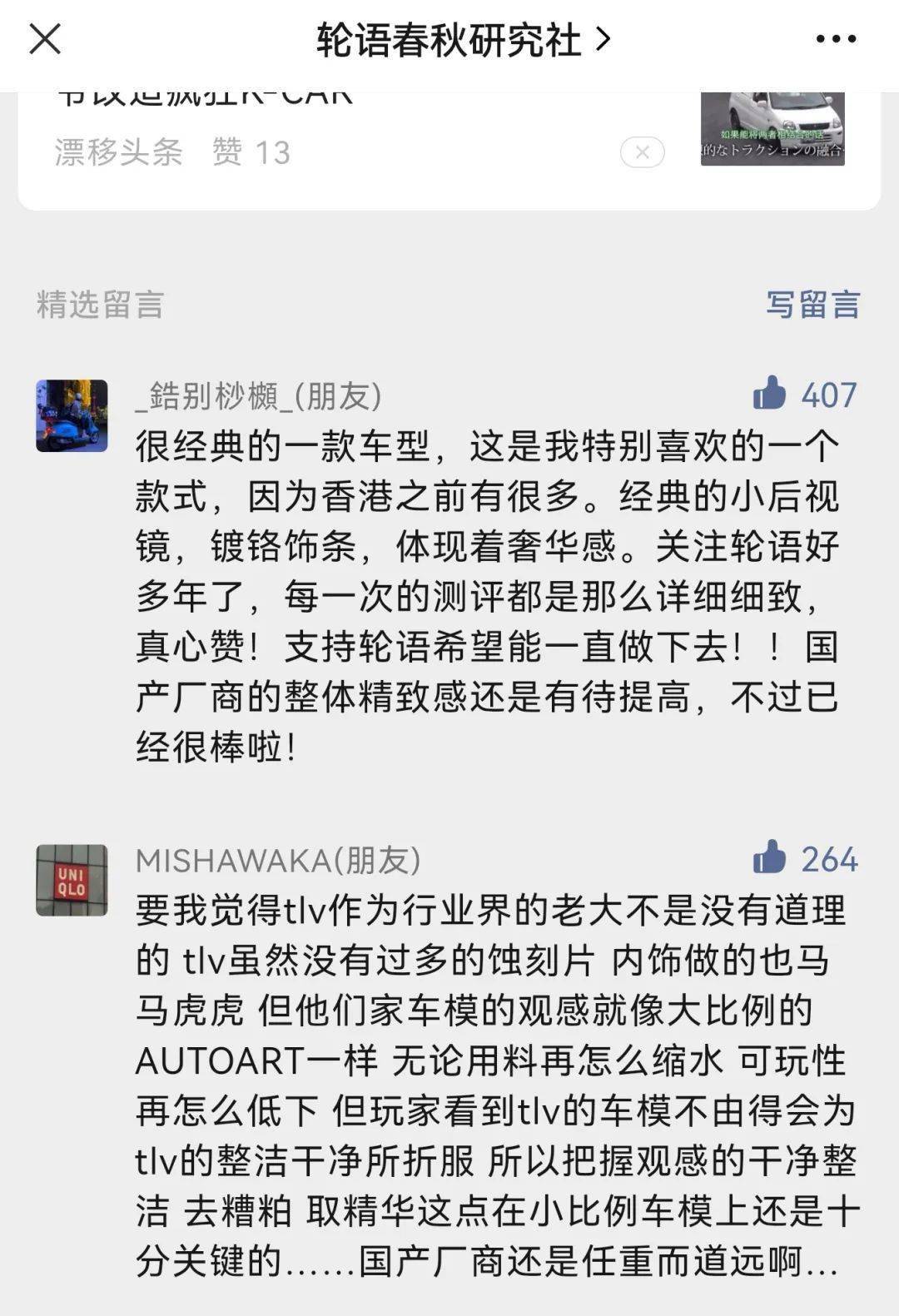The height and width of the screenshot is (1316, 899).
Task: Open the recommended K-CAR article thumbnail
Action: point(772,129)
